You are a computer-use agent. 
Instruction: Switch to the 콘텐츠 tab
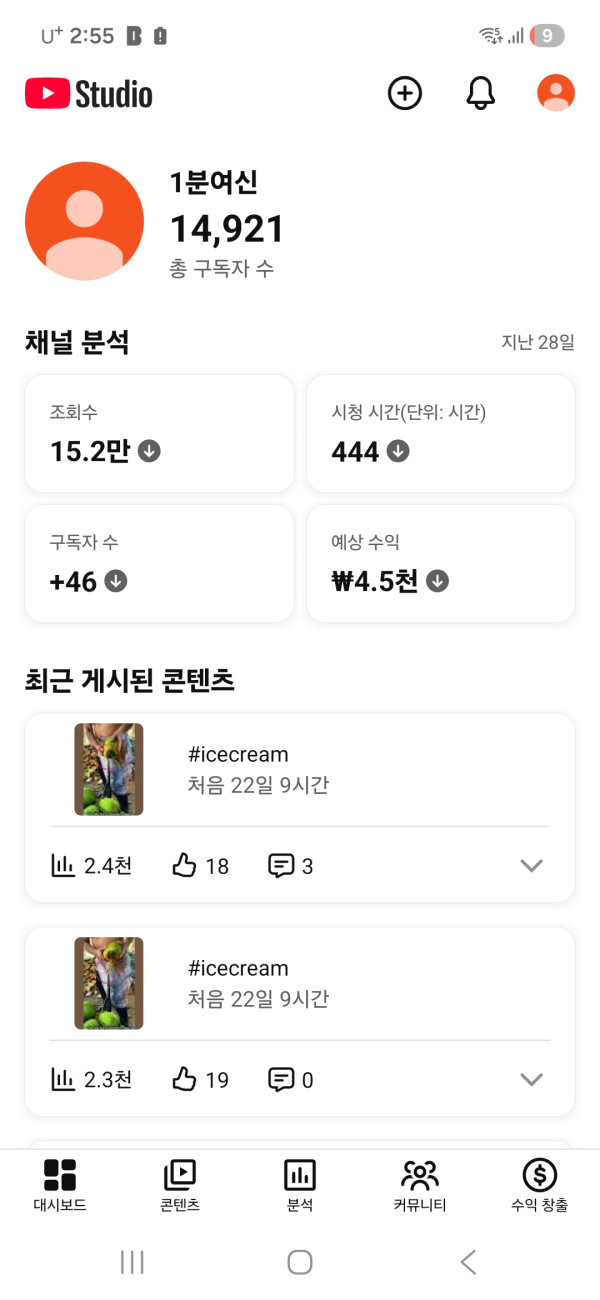[180, 1186]
